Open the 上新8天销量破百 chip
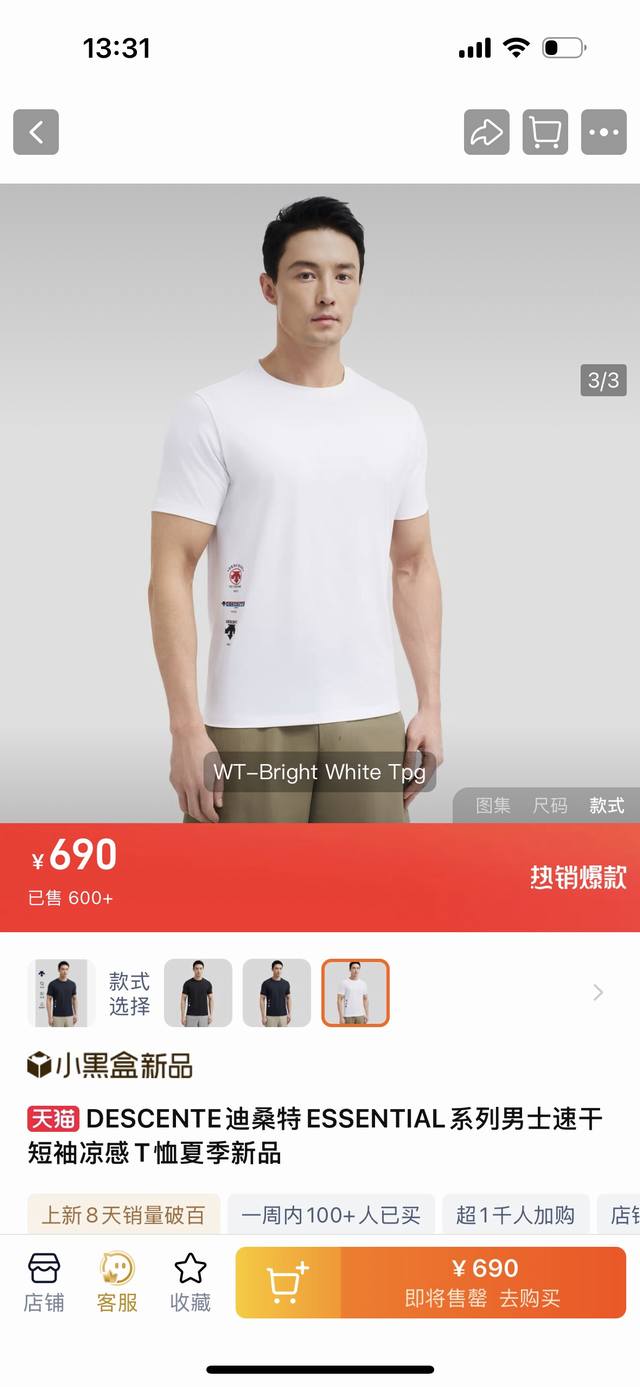The height and width of the screenshot is (1387, 640). [x=123, y=1215]
